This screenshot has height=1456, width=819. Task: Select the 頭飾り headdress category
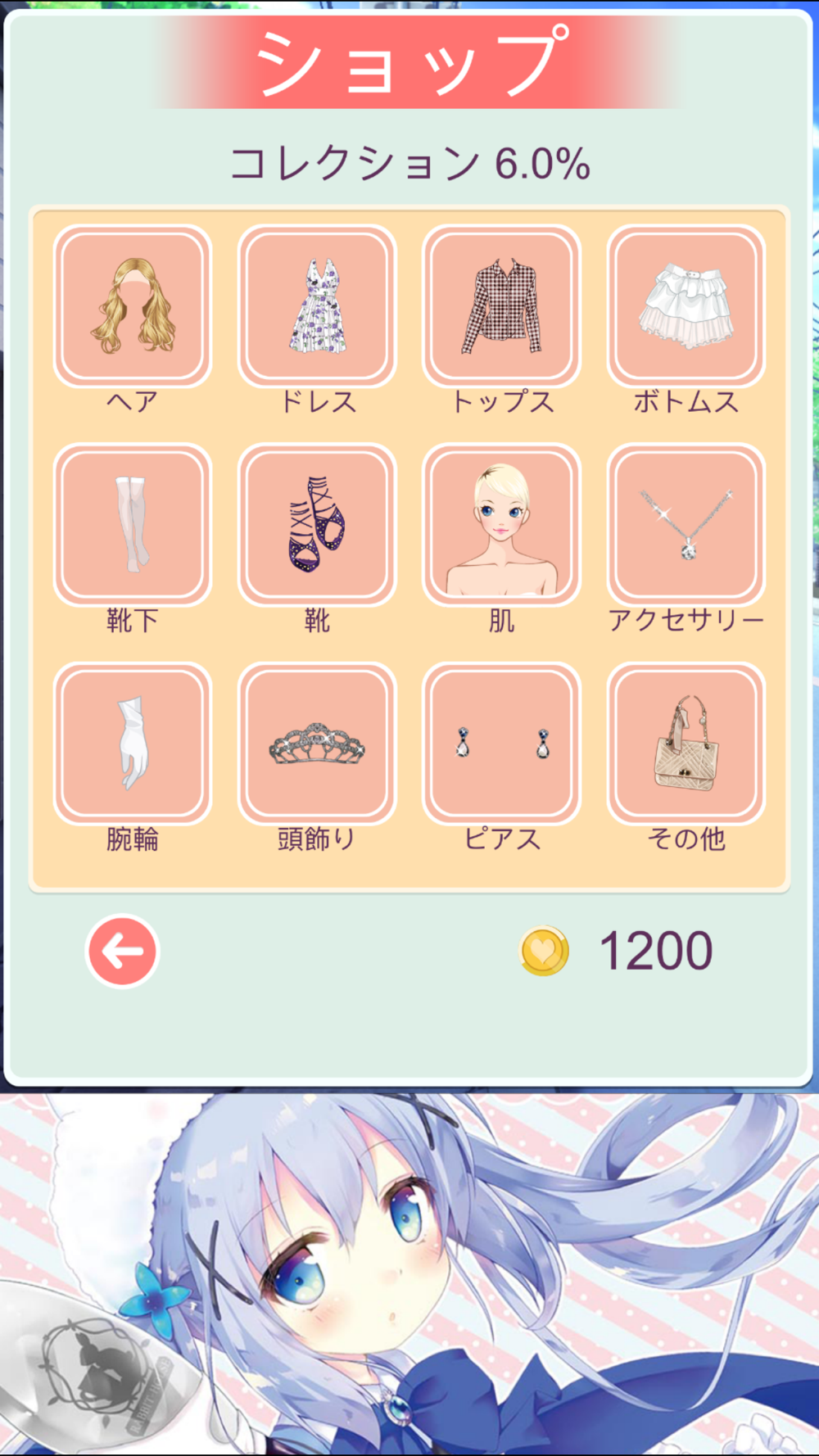(x=317, y=743)
